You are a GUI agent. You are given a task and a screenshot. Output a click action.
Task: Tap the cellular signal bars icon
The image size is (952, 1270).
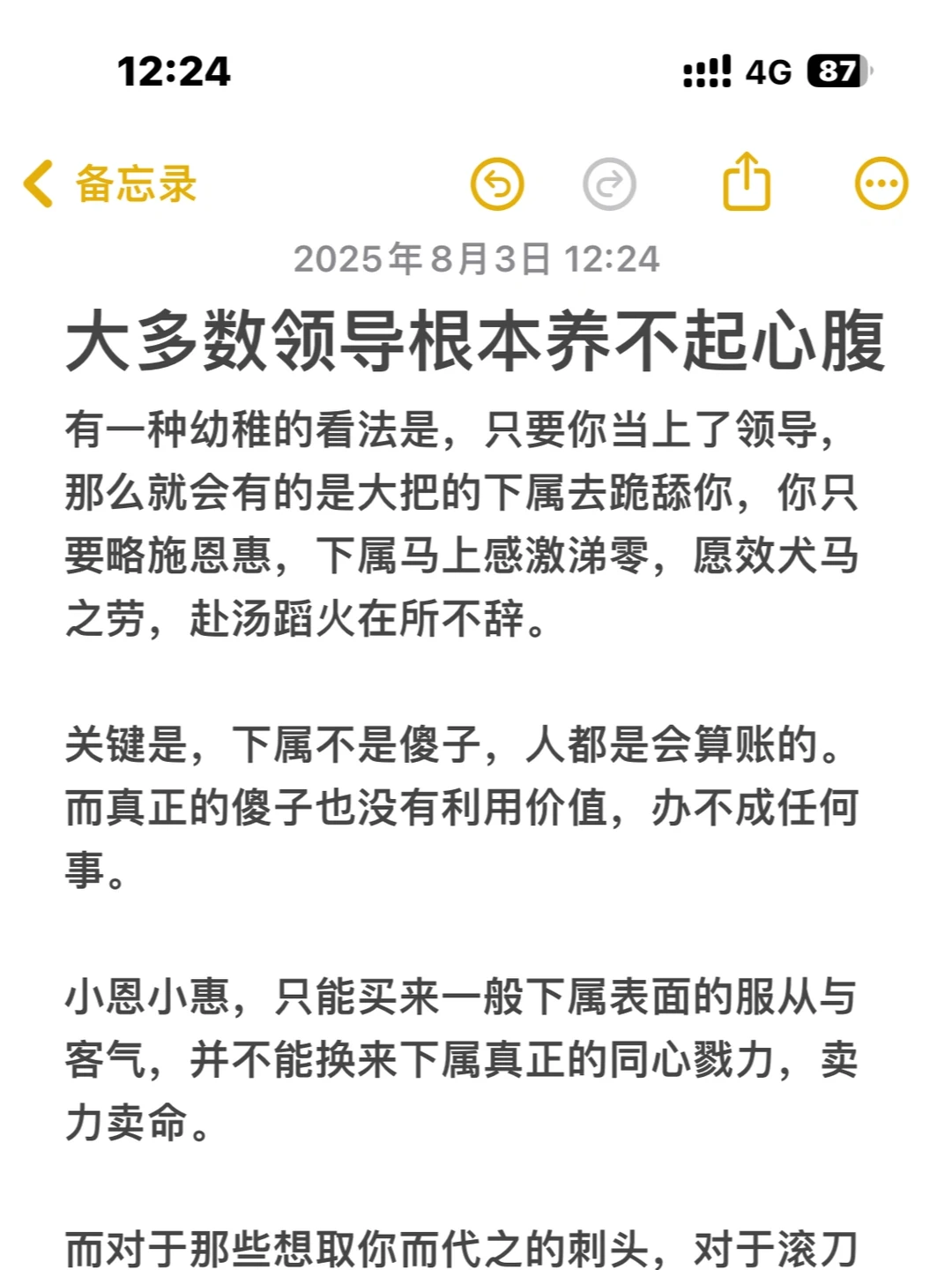(x=705, y=71)
